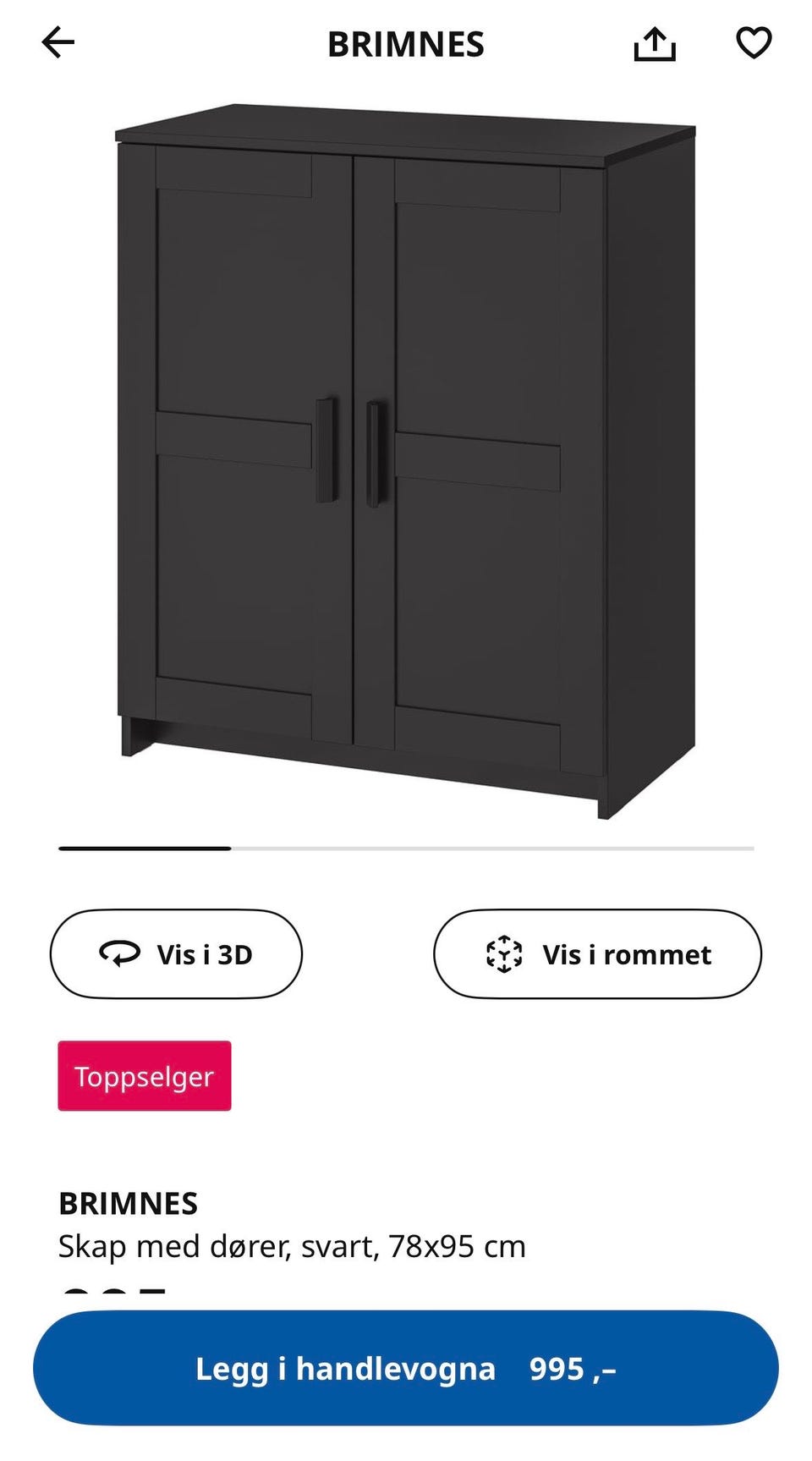Open the BRIMNES product title

129,1202
